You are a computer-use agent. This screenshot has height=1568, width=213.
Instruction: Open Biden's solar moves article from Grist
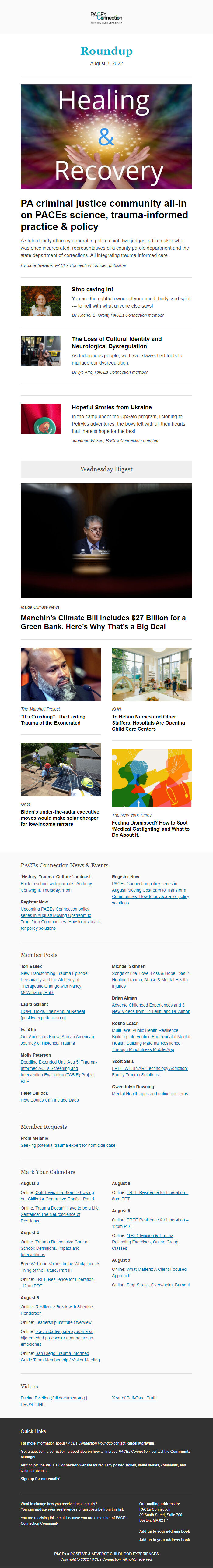(x=59, y=818)
